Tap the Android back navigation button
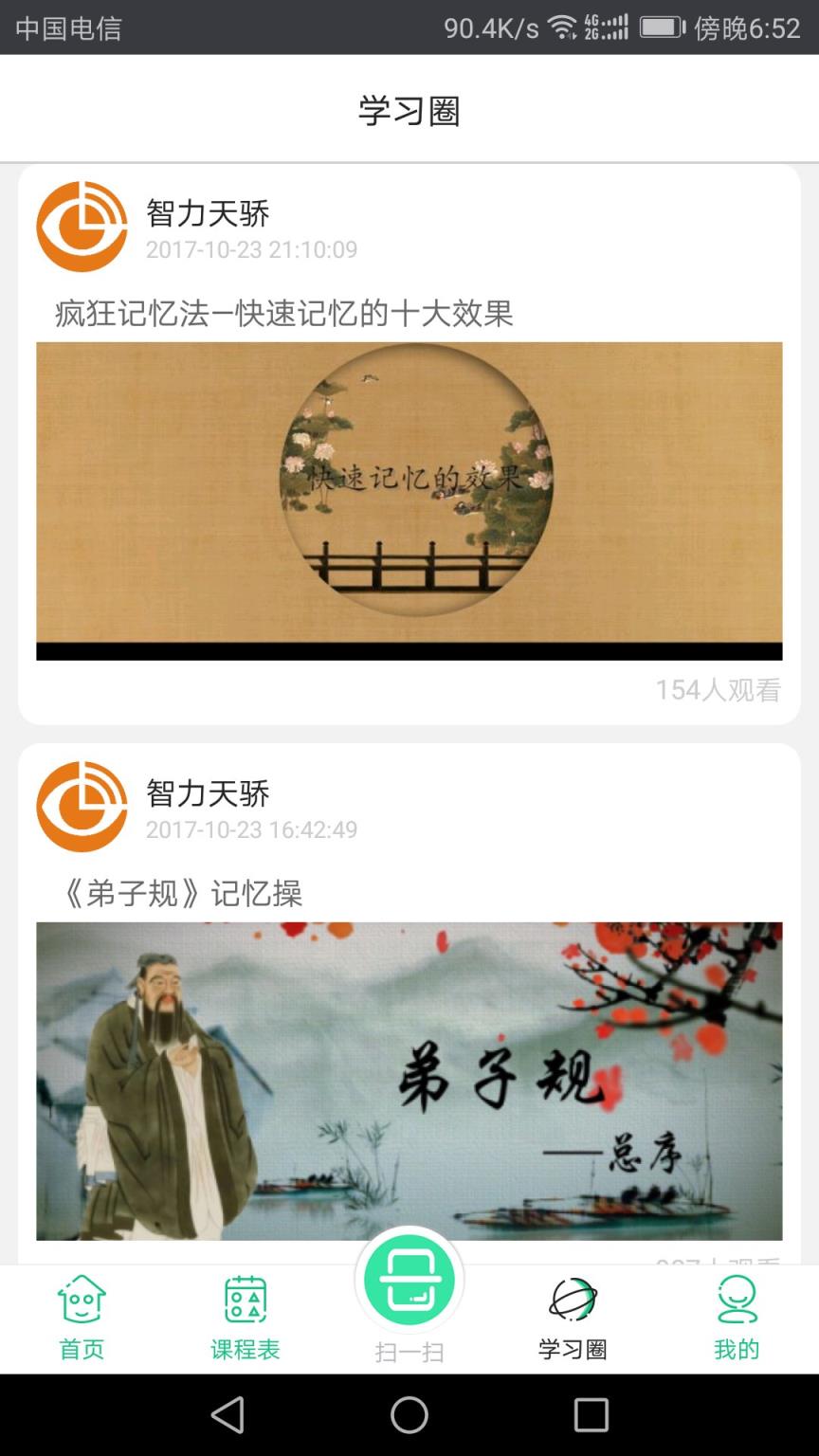 click(x=227, y=1416)
